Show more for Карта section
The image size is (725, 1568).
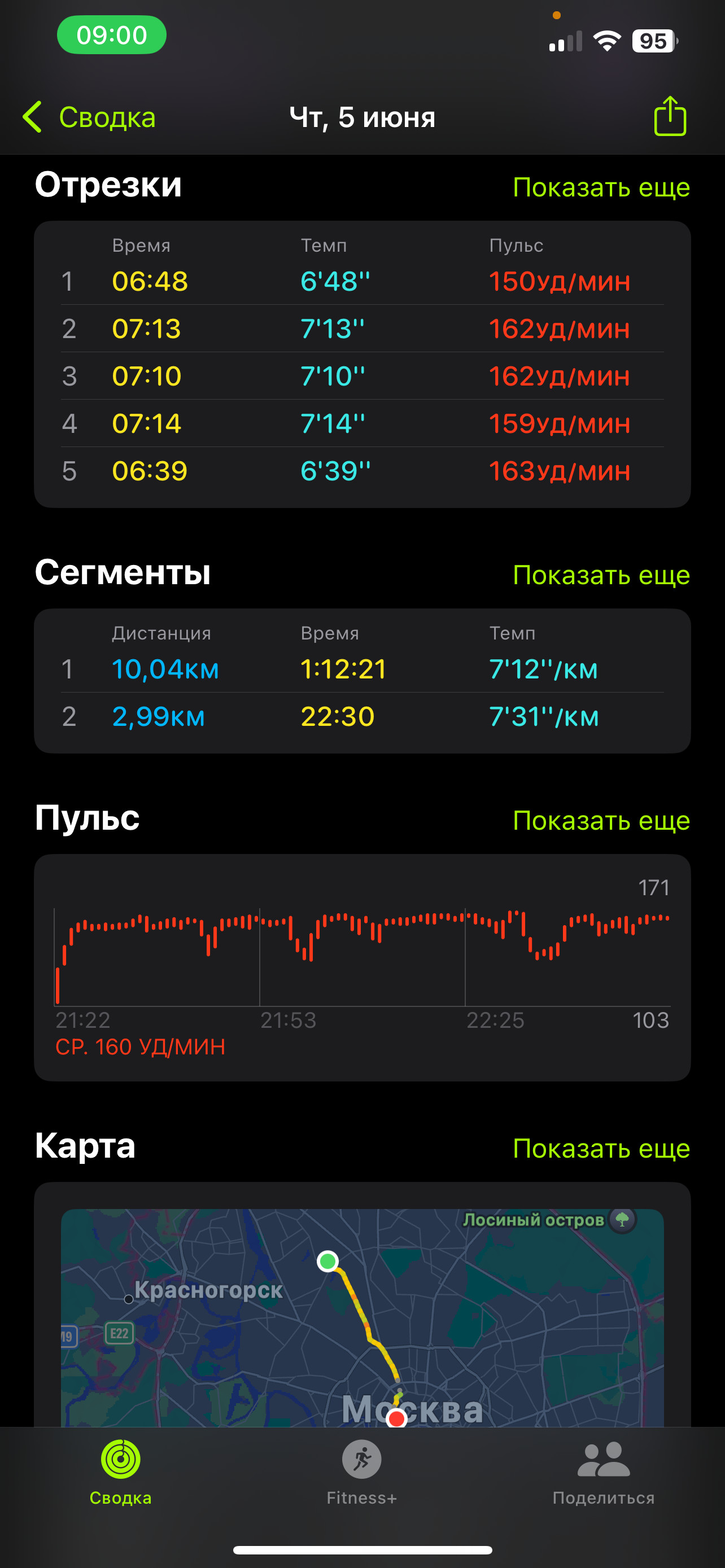click(601, 1149)
